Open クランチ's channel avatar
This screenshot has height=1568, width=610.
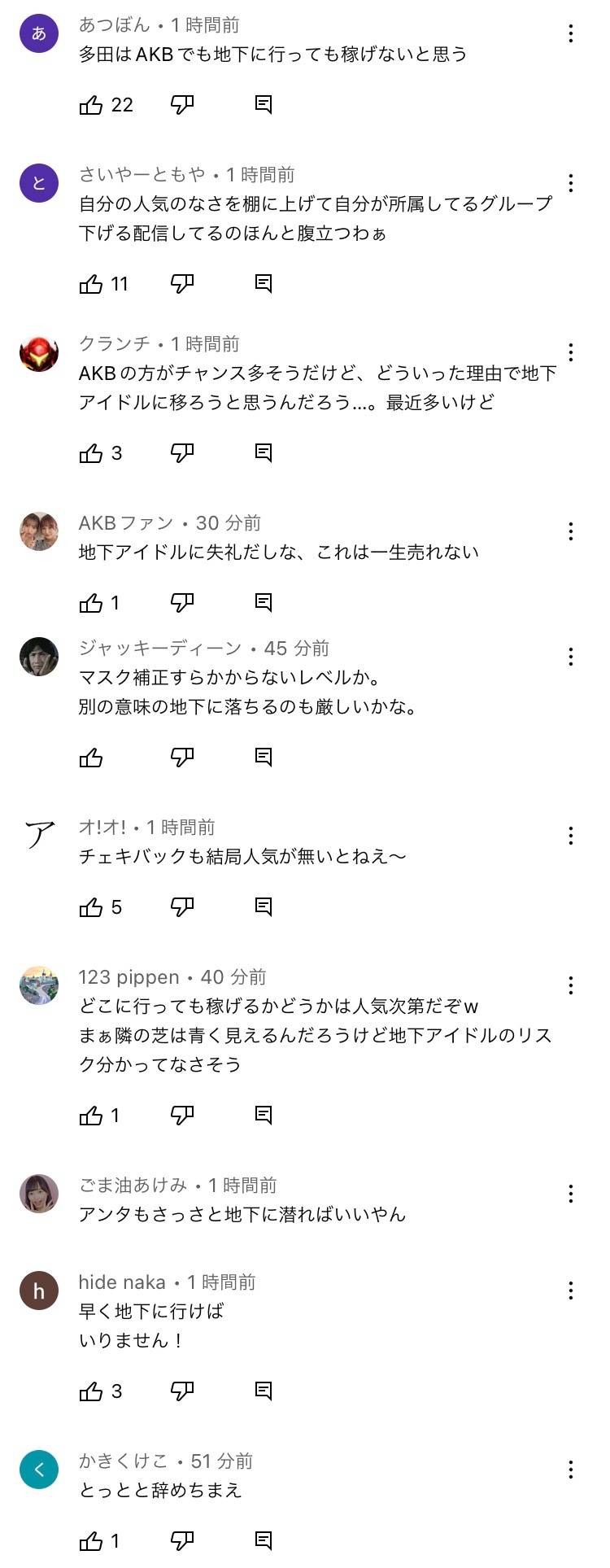pyautogui.click(x=39, y=352)
